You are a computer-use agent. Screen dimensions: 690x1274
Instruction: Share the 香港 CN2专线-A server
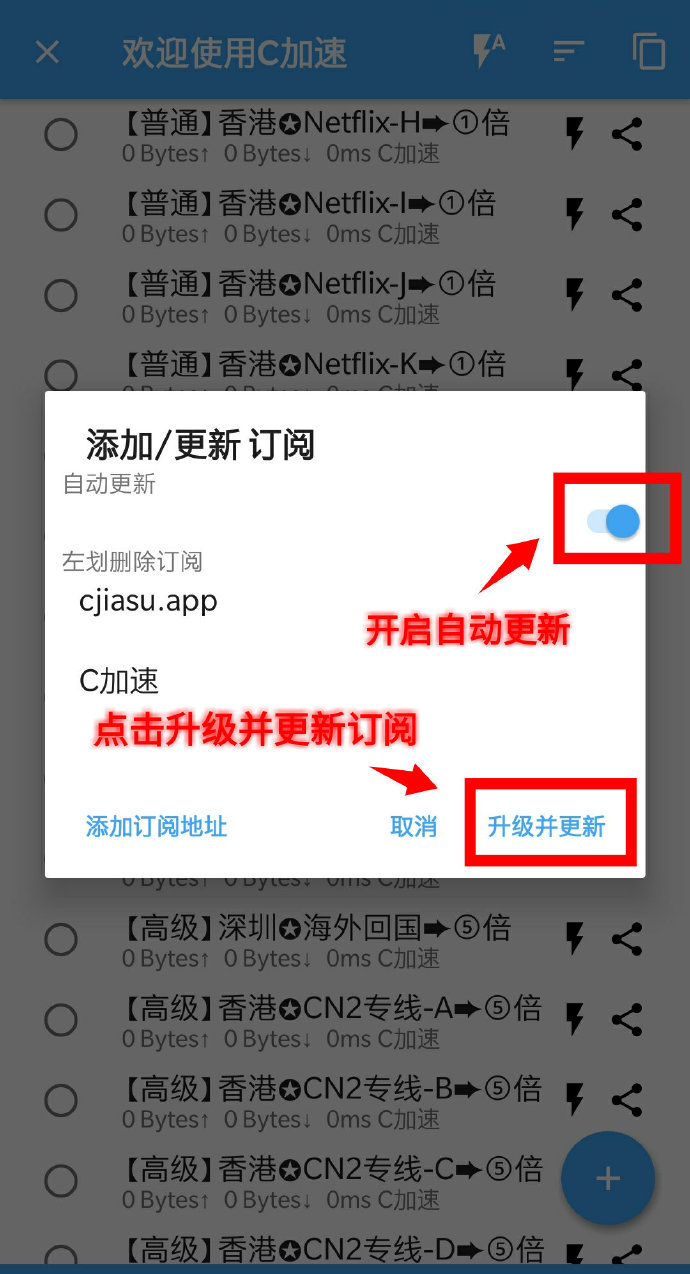[627, 1020]
